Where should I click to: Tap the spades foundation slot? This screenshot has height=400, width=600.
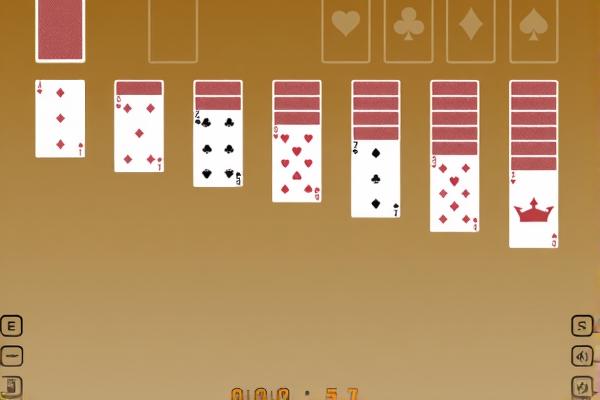pyautogui.click(x=534, y=30)
